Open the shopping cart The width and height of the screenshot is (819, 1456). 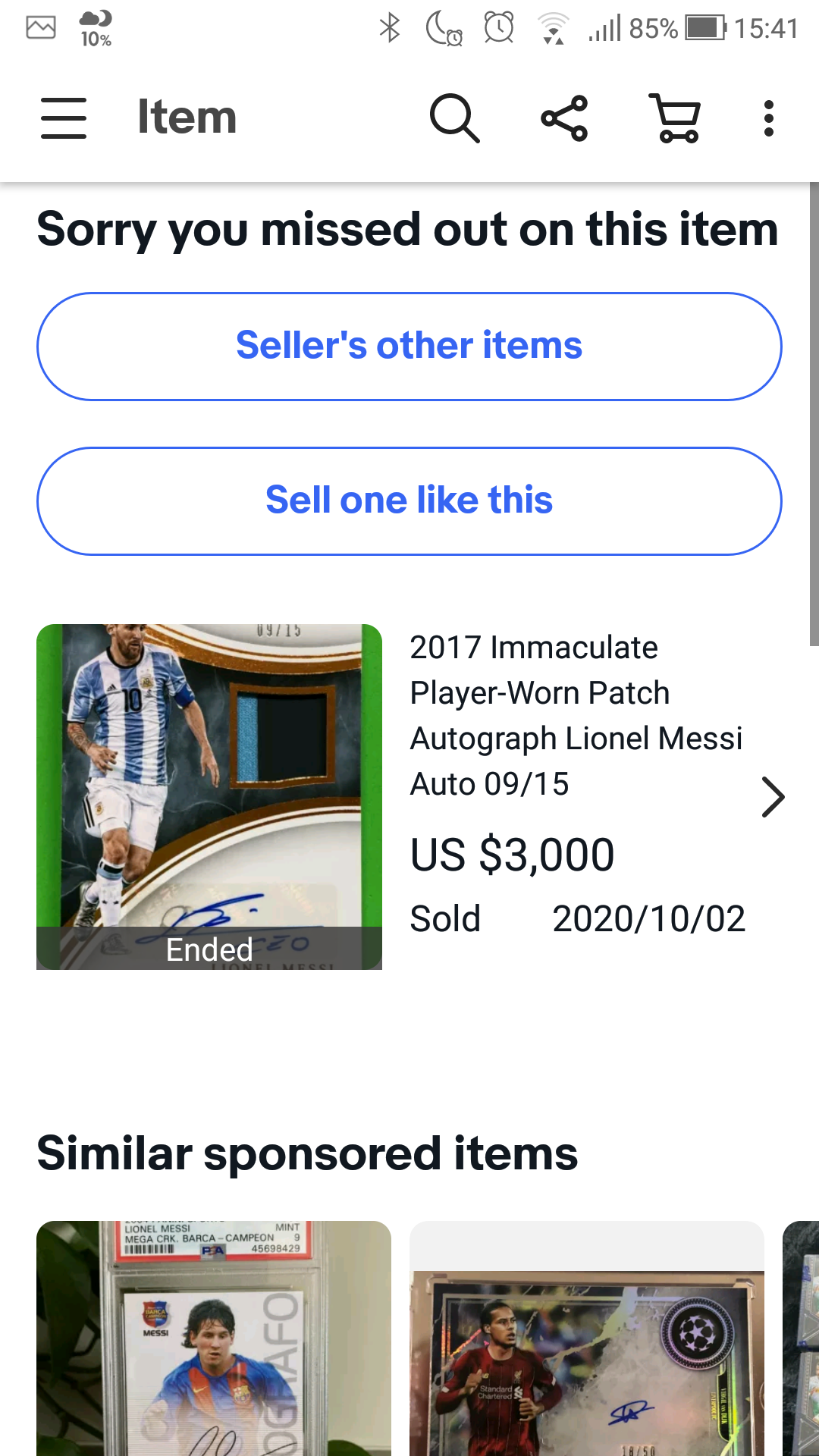(676, 118)
